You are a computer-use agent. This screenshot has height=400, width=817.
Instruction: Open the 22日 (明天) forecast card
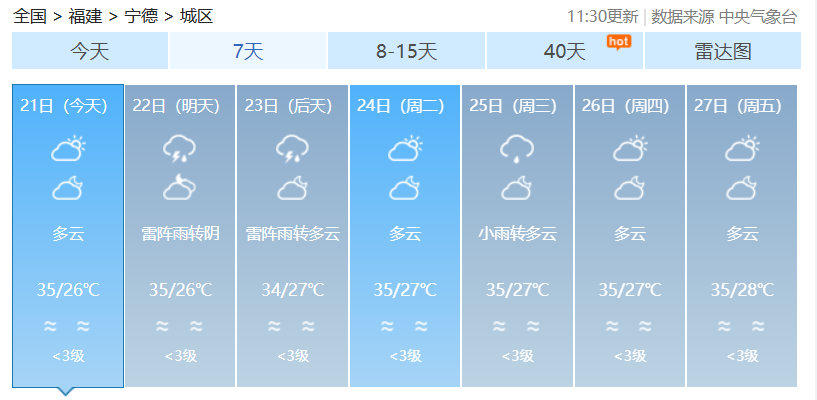click(180, 236)
